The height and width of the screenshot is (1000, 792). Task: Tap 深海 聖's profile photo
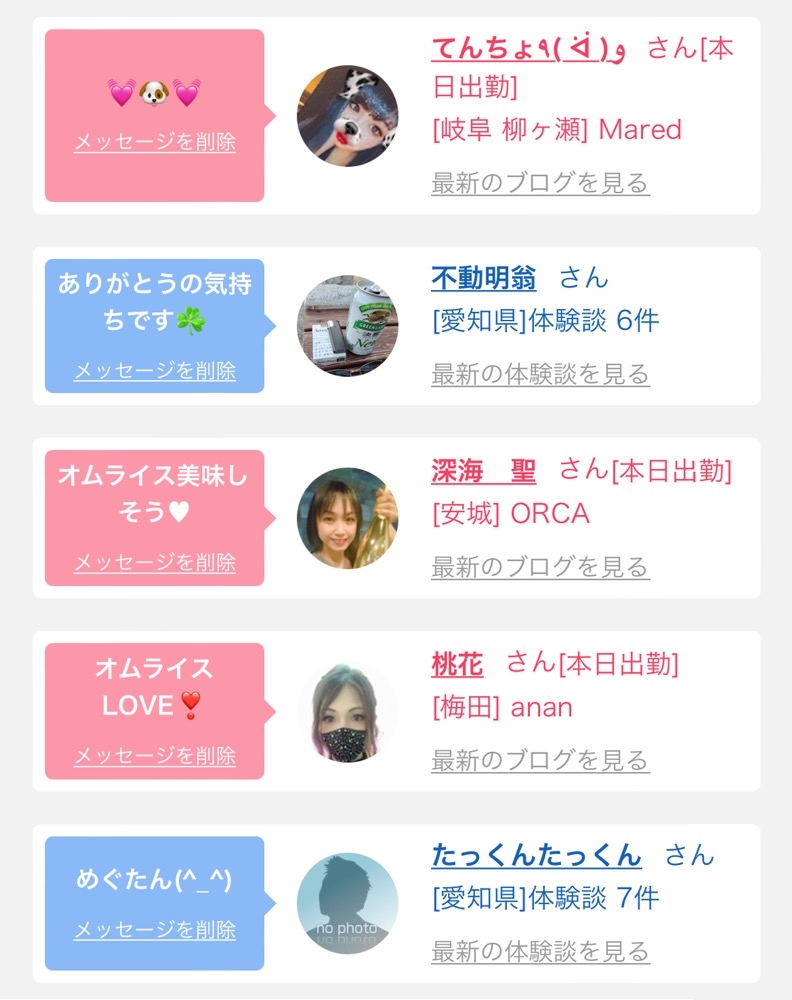(348, 518)
